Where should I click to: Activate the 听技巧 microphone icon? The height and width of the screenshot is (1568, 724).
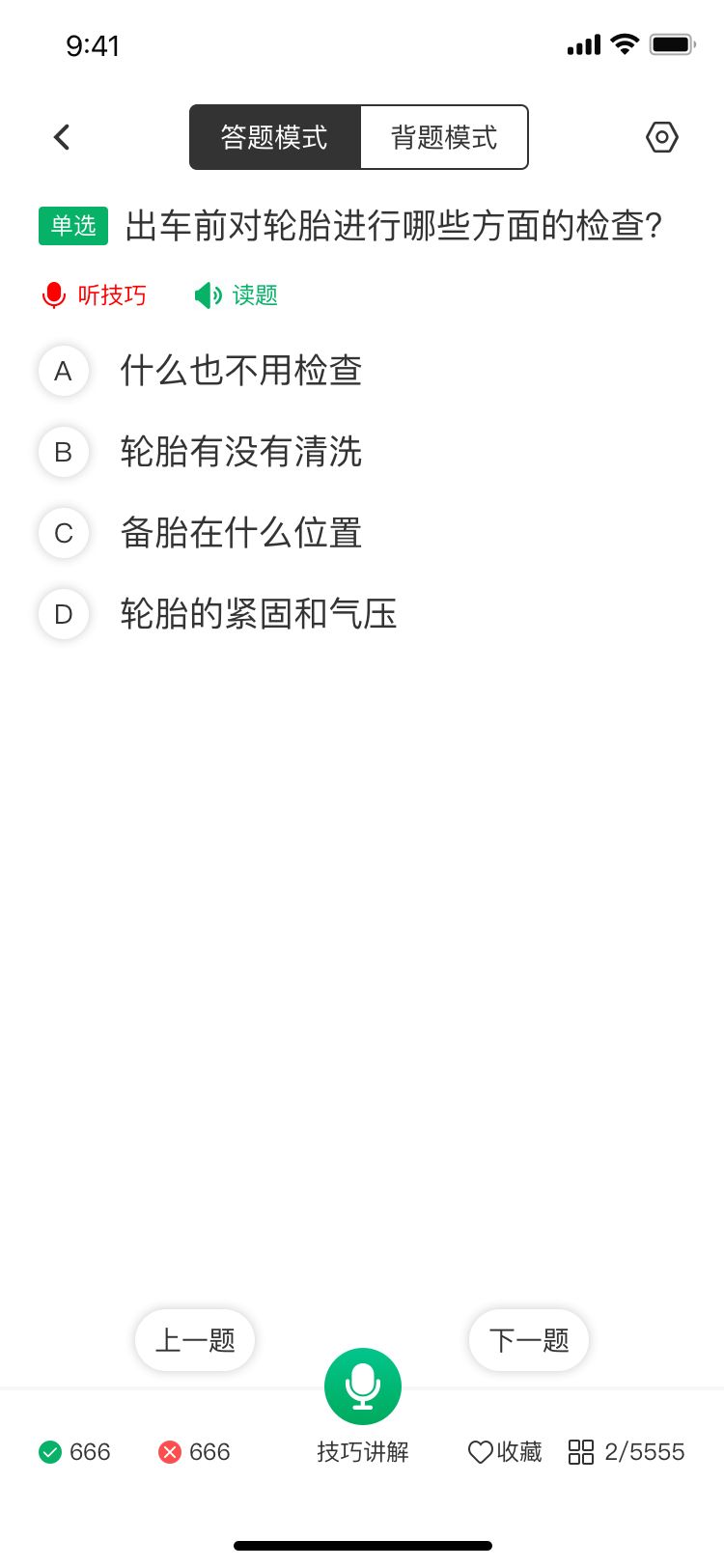[x=53, y=295]
